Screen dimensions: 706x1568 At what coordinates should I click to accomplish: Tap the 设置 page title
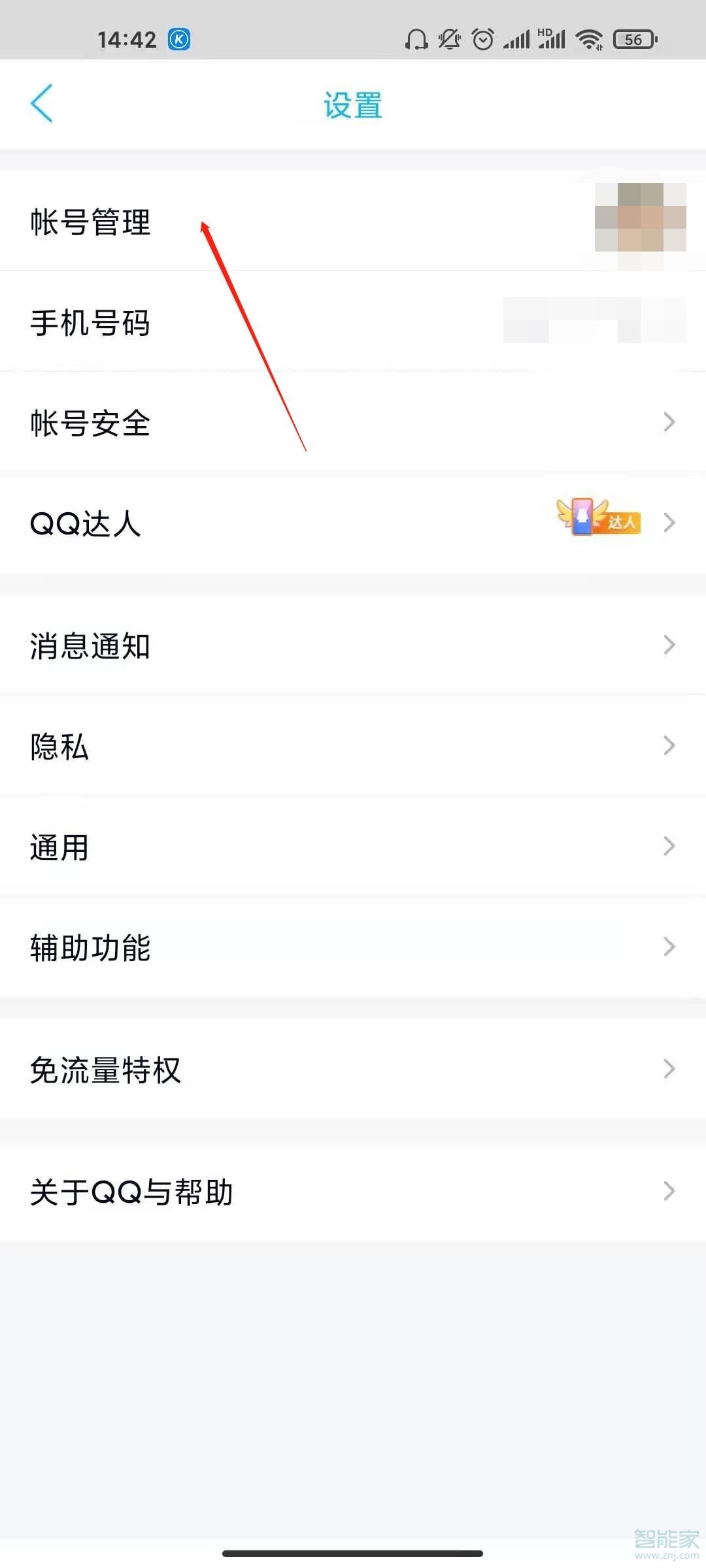[352, 105]
